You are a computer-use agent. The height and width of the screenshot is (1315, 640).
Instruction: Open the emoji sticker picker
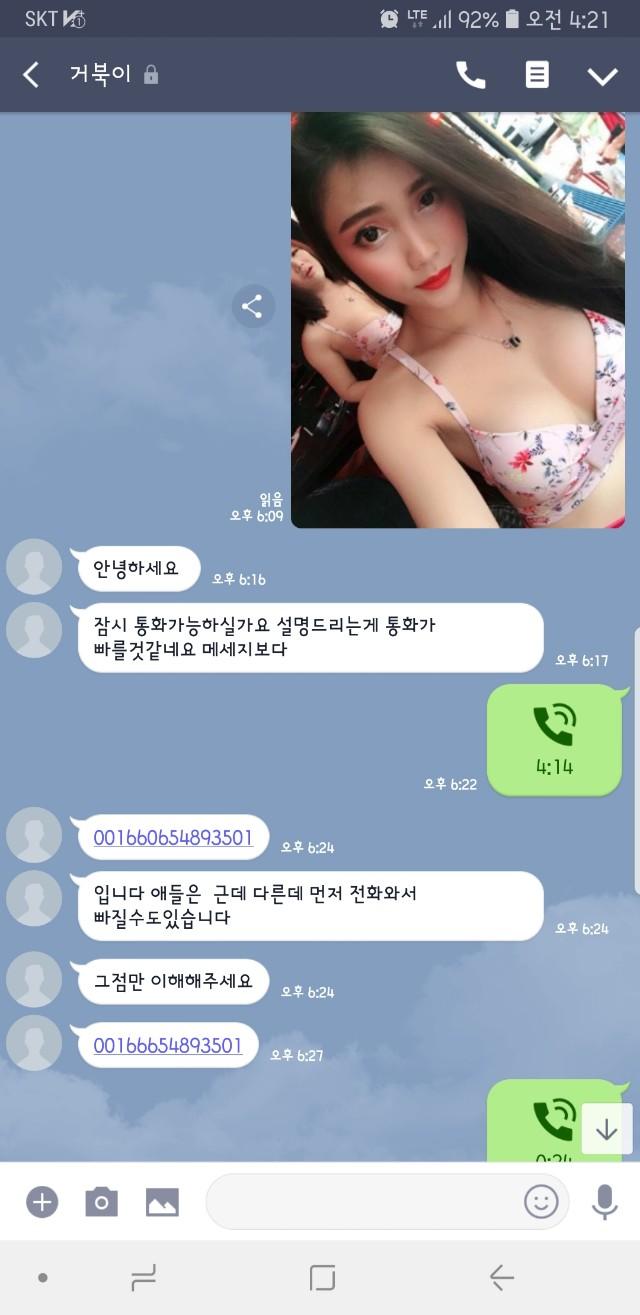(541, 1202)
